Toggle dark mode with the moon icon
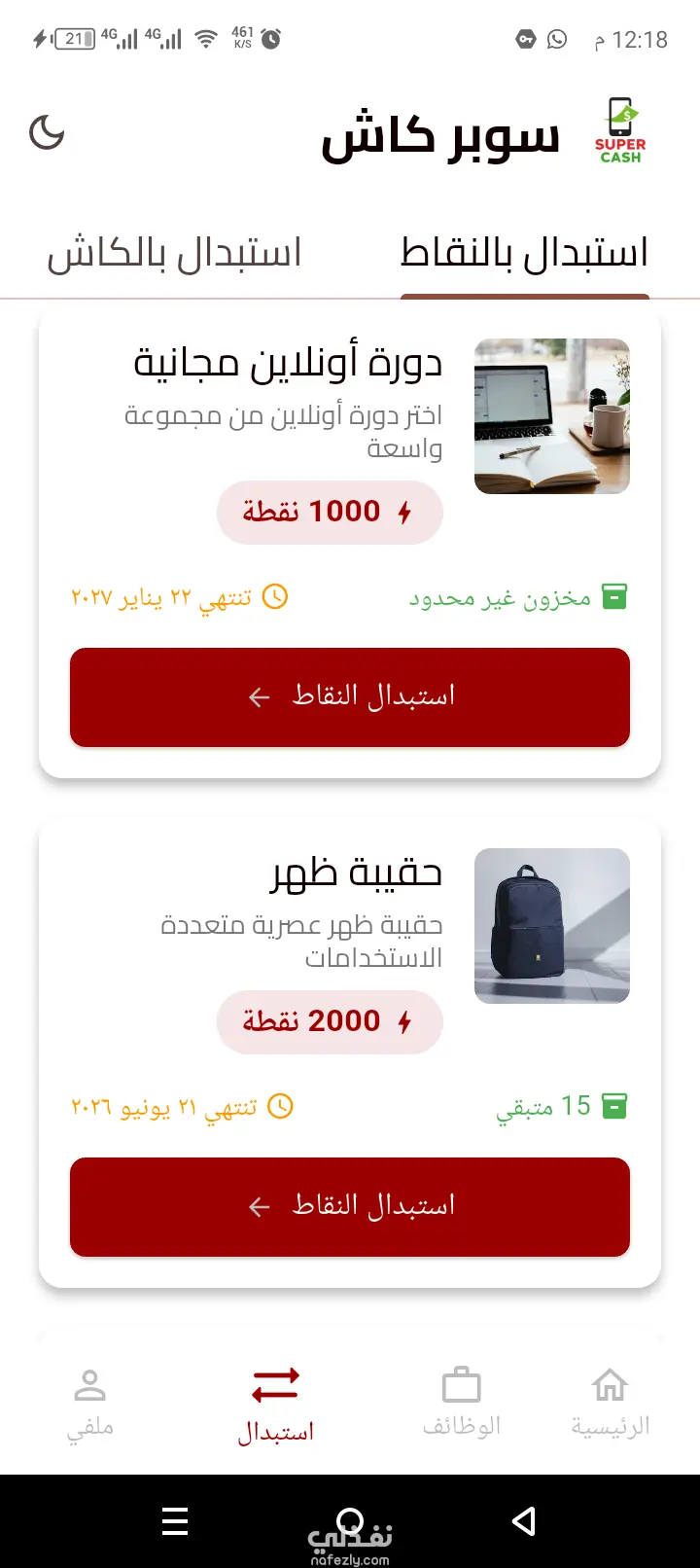Image resolution: width=700 pixels, height=1568 pixels. 47,133
